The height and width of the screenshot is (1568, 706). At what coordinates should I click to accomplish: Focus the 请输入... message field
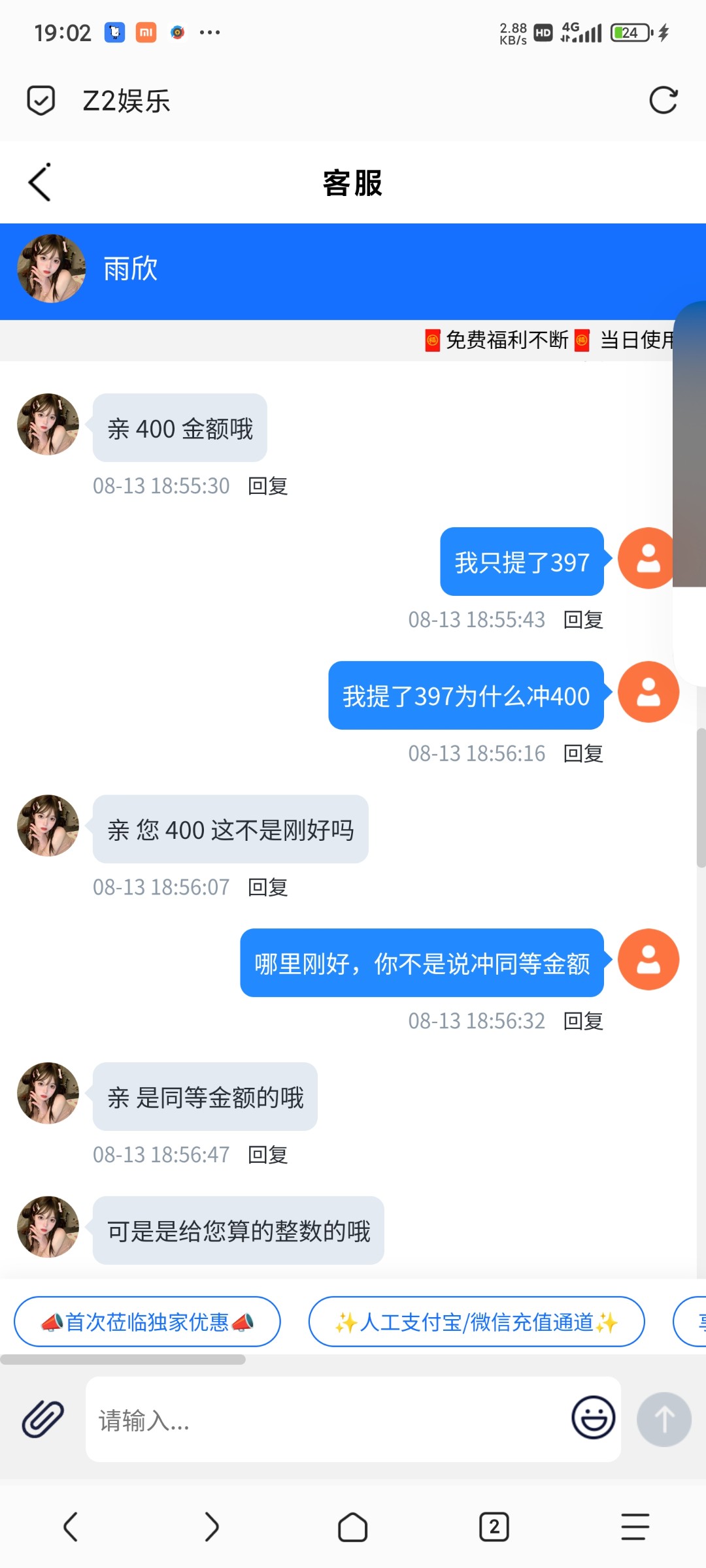(327, 1420)
